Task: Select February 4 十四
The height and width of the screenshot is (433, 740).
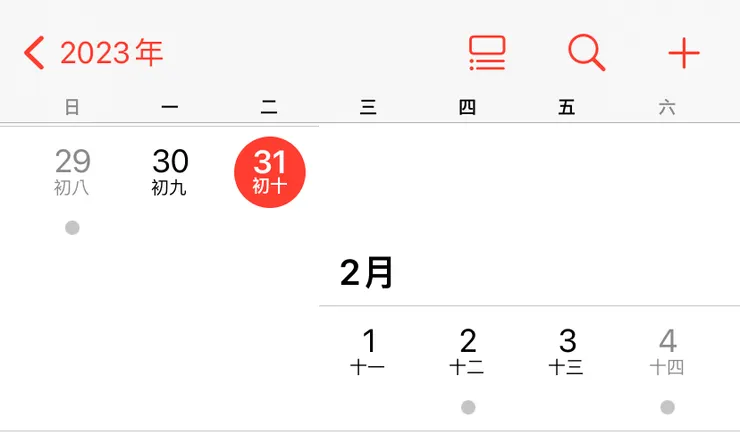Action: click(x=667, y=352)
